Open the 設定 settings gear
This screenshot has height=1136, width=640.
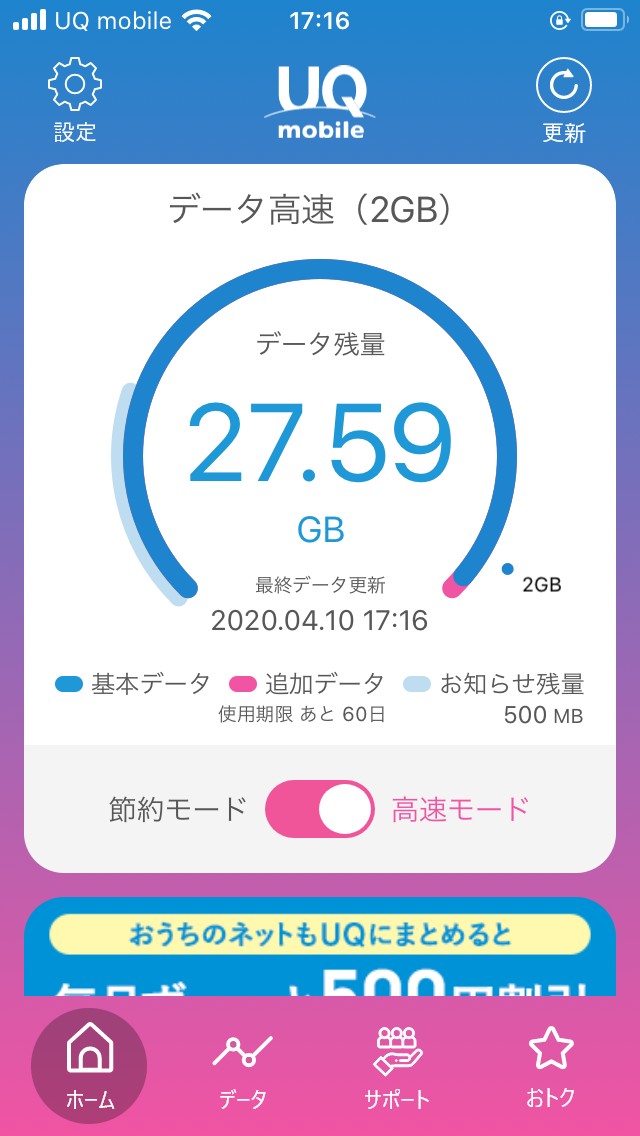75,99
